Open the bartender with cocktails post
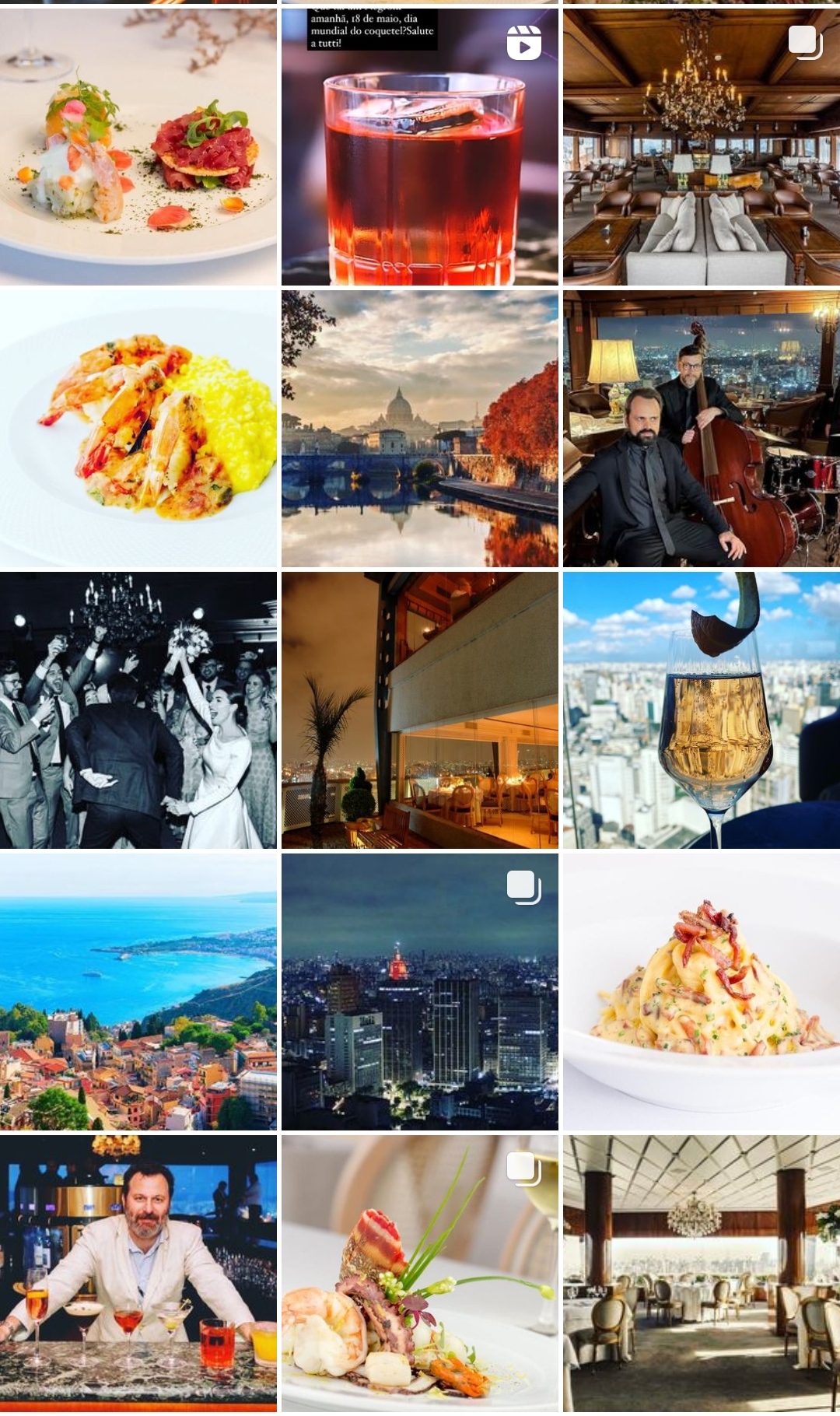This screenshot has height=1416, width=840. pos(138,1274)
